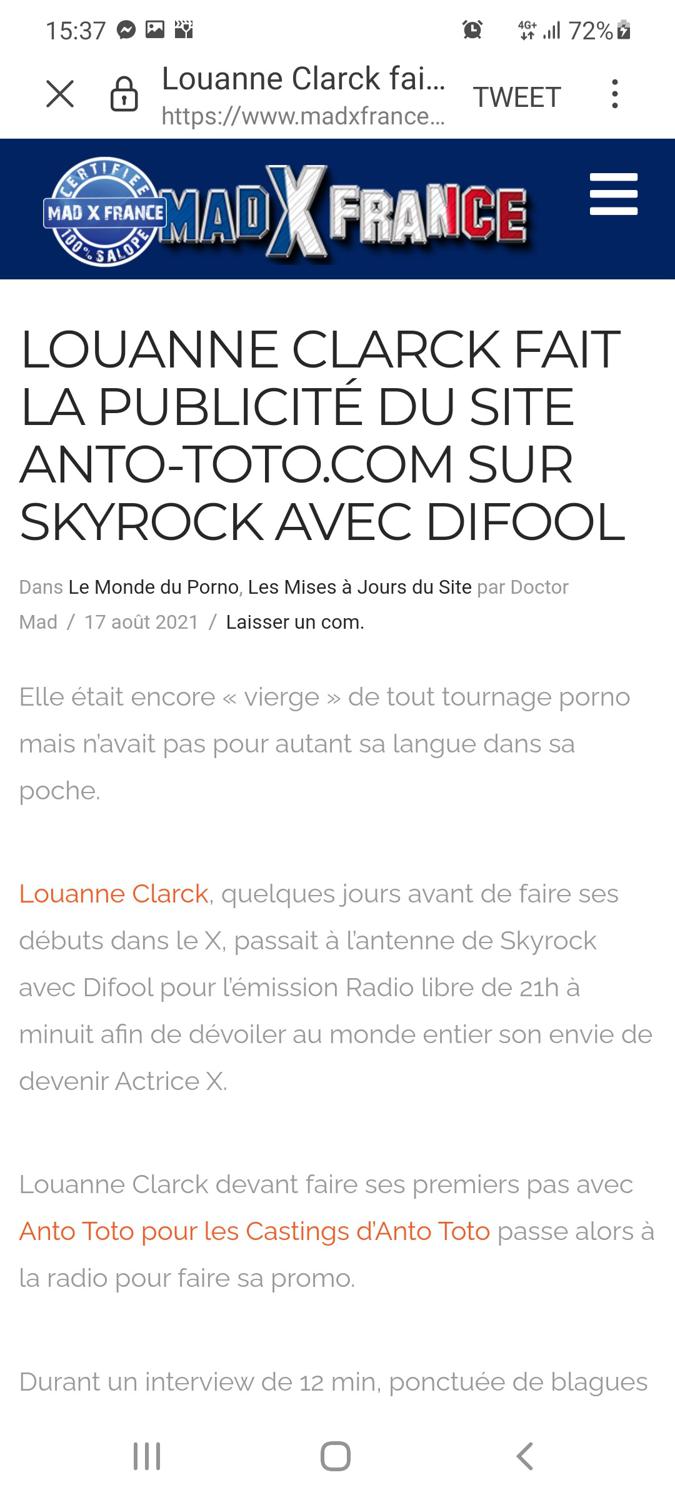Go back with system back button

524,1456
